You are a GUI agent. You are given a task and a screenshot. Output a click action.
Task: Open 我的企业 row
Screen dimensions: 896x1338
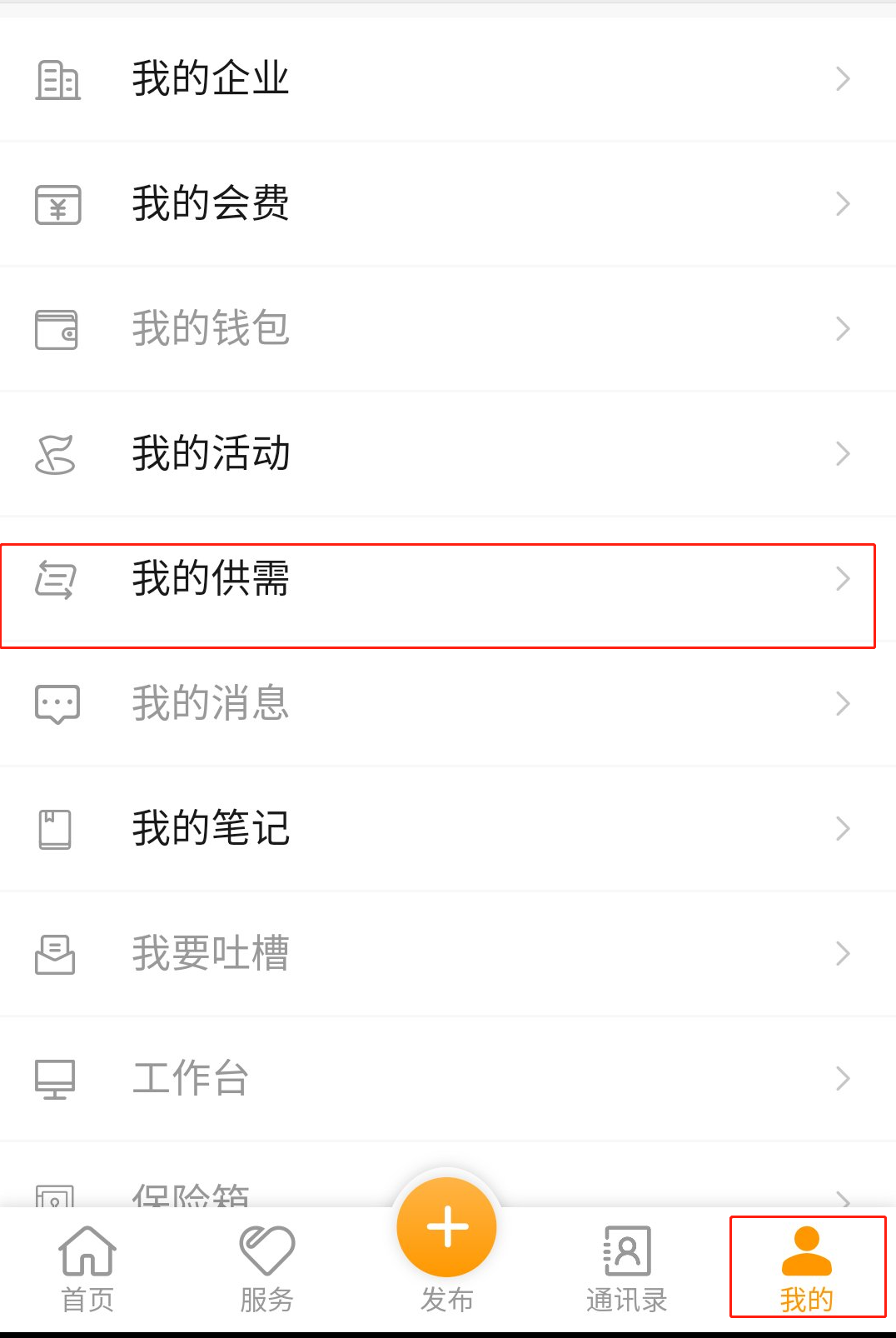click(x=447, y=79)
